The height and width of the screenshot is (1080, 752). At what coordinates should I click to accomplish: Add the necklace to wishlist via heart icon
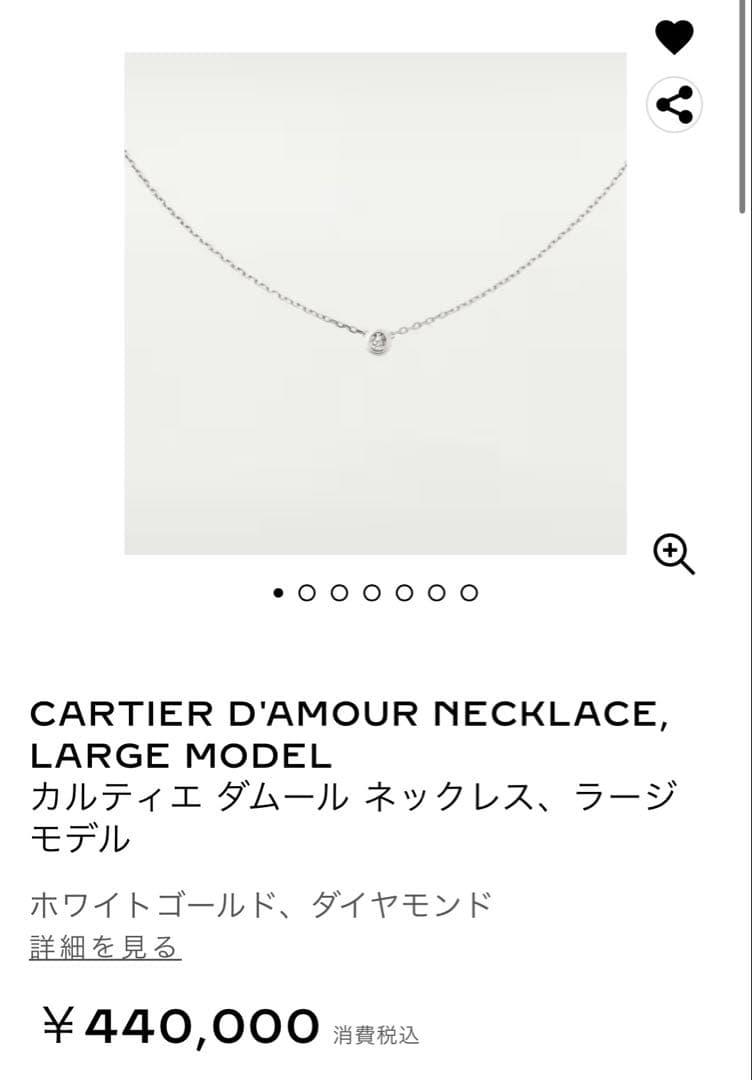point(675,37)
